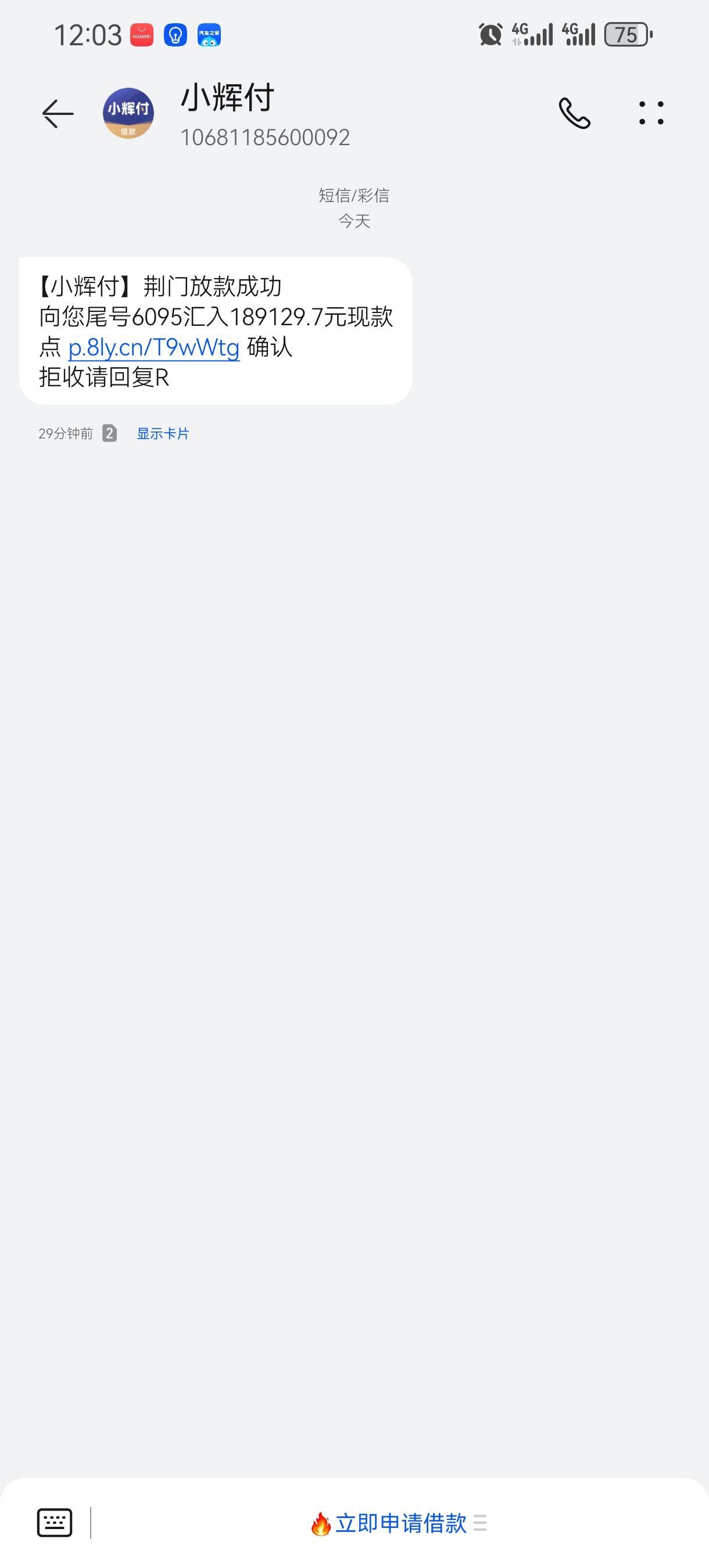Go back to the message list
This screenshot has height=1568, width=709.
tap(58, 114)
